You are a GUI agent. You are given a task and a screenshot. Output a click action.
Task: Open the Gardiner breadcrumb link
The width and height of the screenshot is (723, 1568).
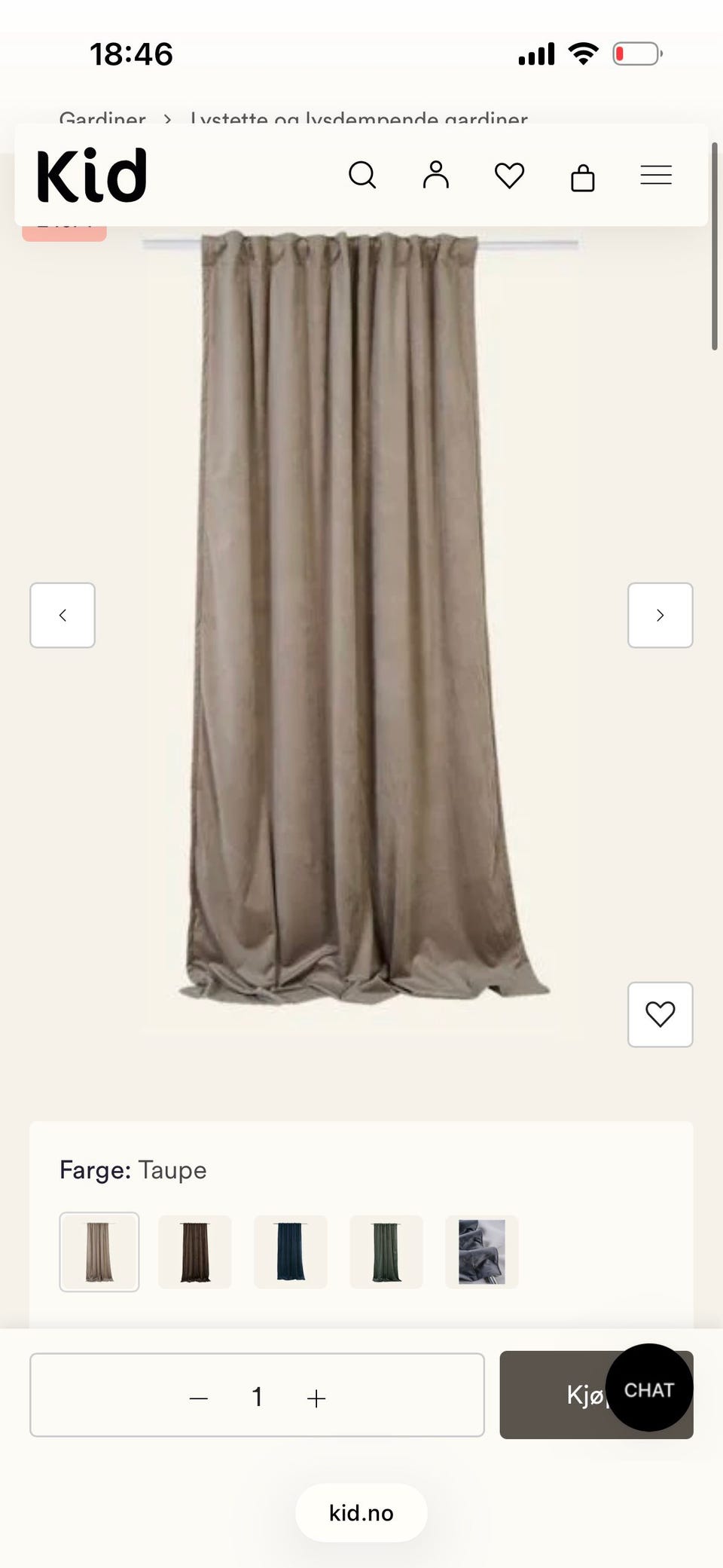[x=102, y=118]
